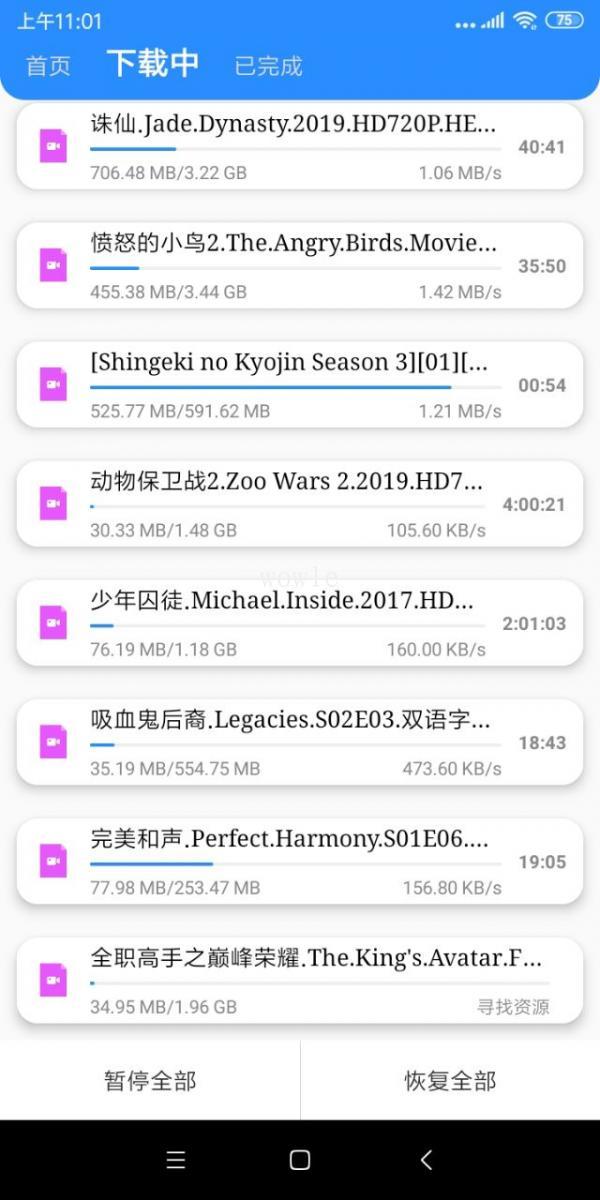Select the 下载中 tab
The image size is (600, 1200).
pyautogui.click(x=153, y=64)
